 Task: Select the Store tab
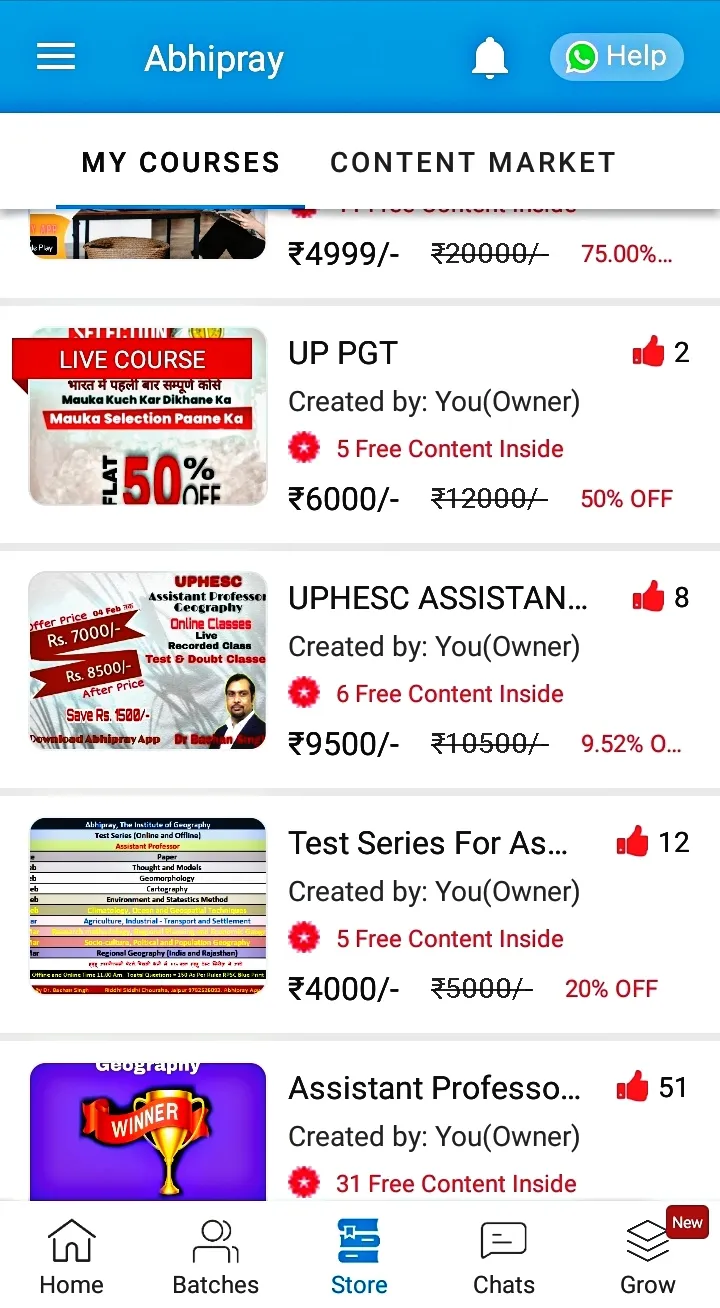(359, 1257)
